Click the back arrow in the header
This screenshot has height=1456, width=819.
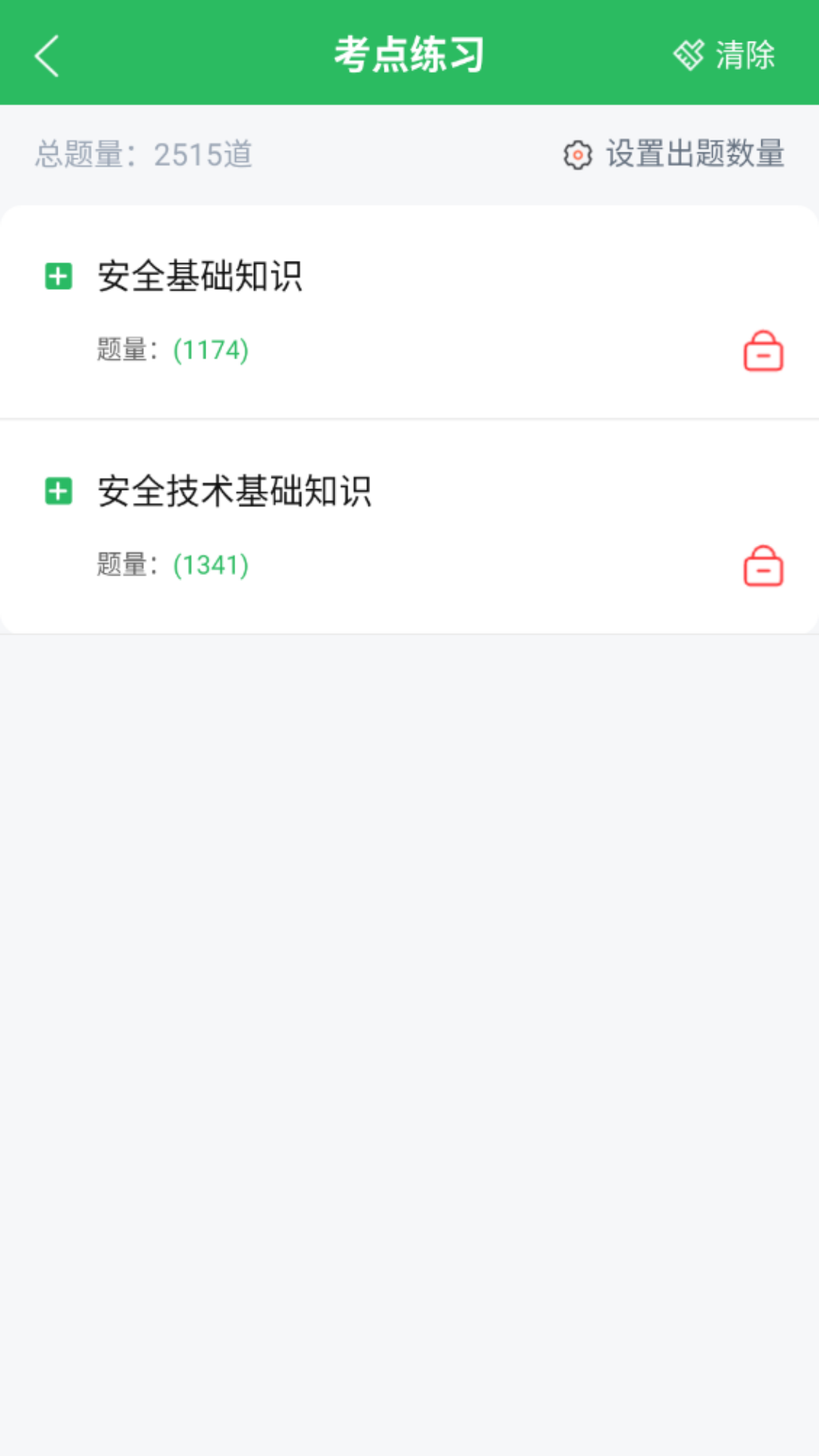47,55
